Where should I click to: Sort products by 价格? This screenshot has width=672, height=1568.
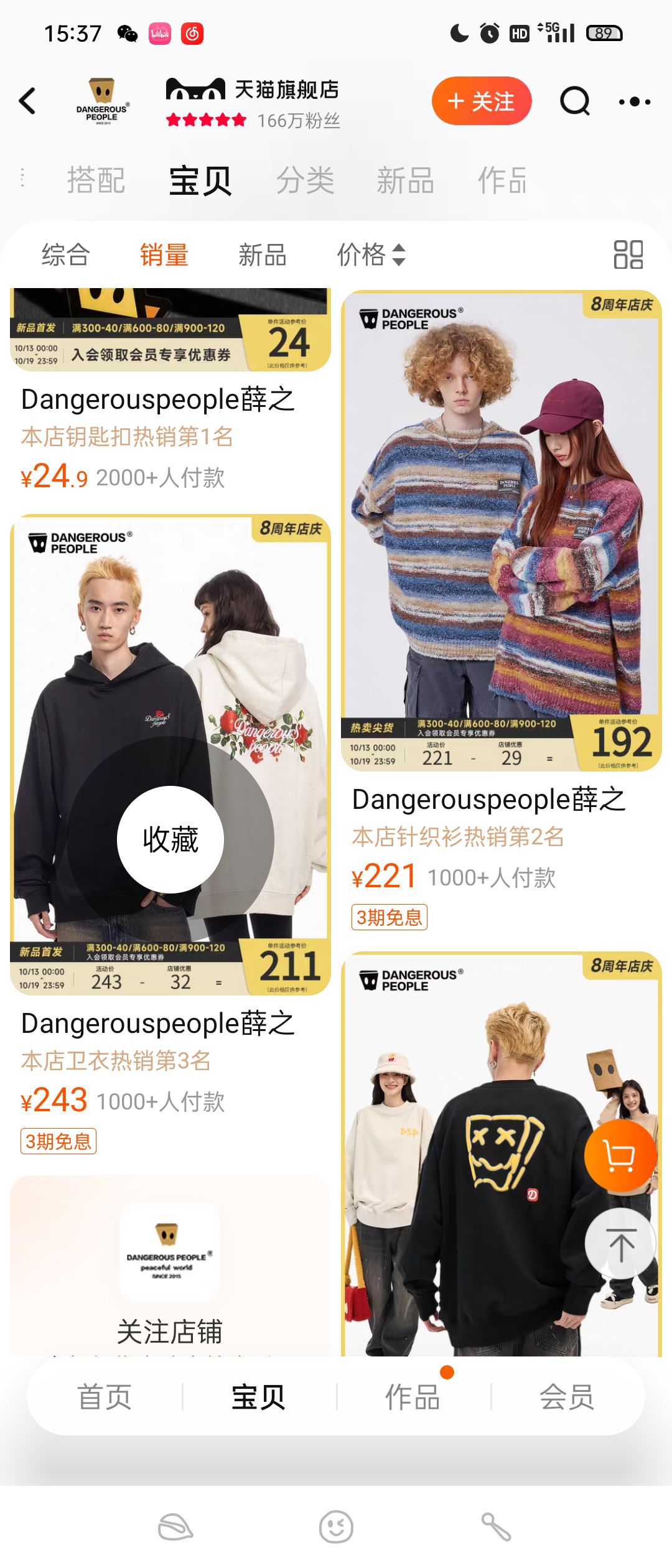coord(371,254)
